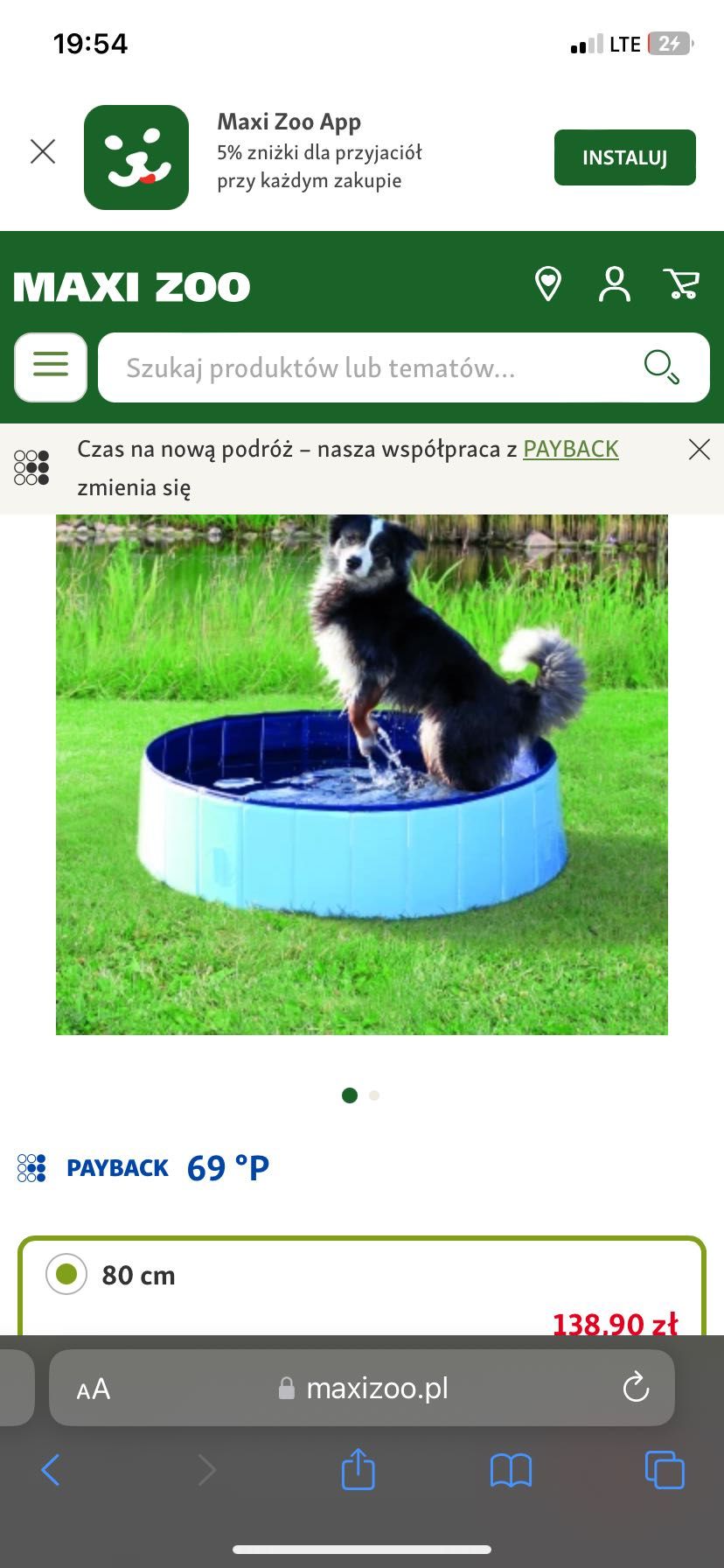Image resolution: width=724 pixels, height=1568 pixels.
Task: Share this page
Action: (x=358, y=1469)
